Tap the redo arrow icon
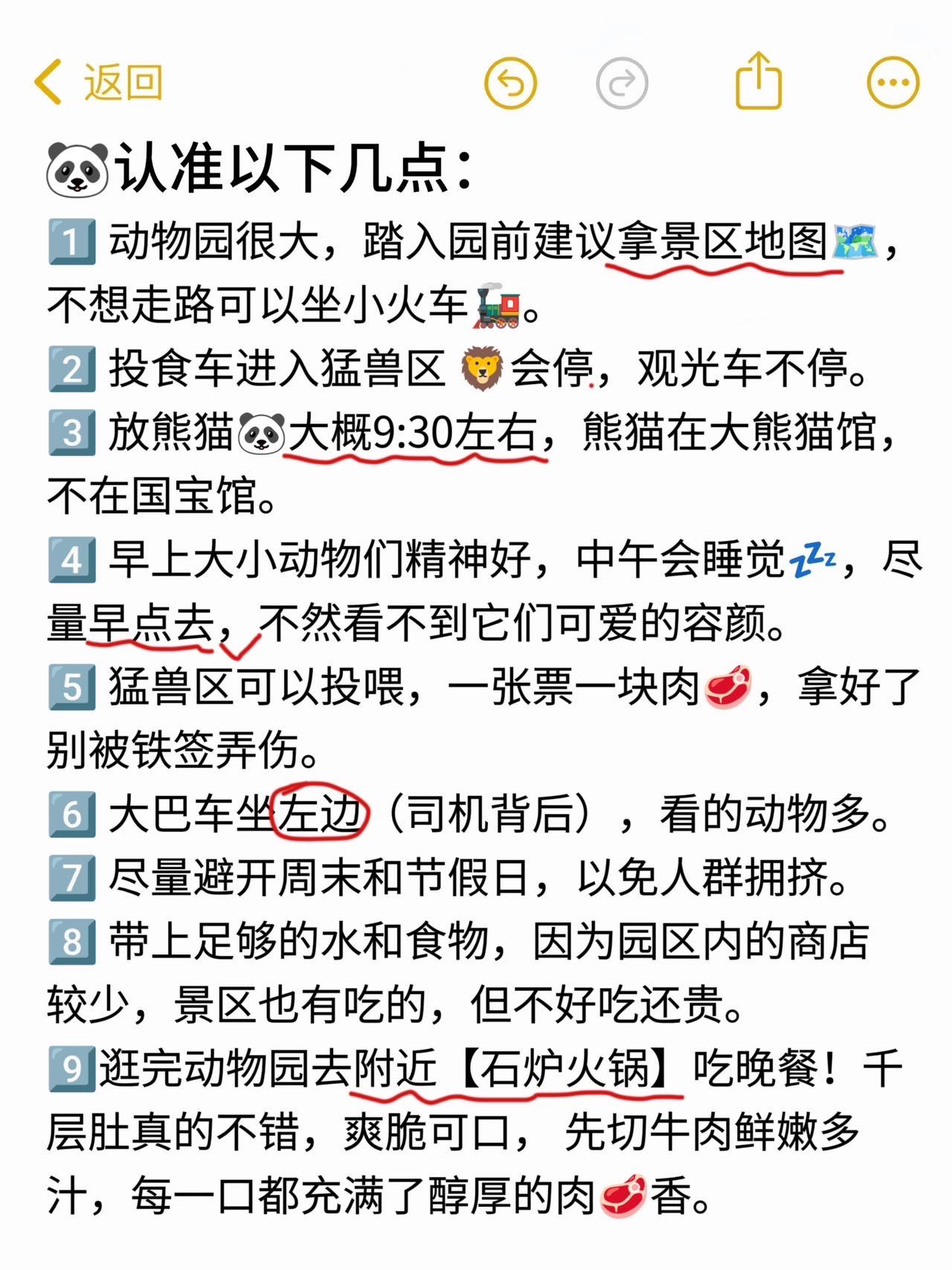This screenshot has height=1270, width=952. click(622, 83)
